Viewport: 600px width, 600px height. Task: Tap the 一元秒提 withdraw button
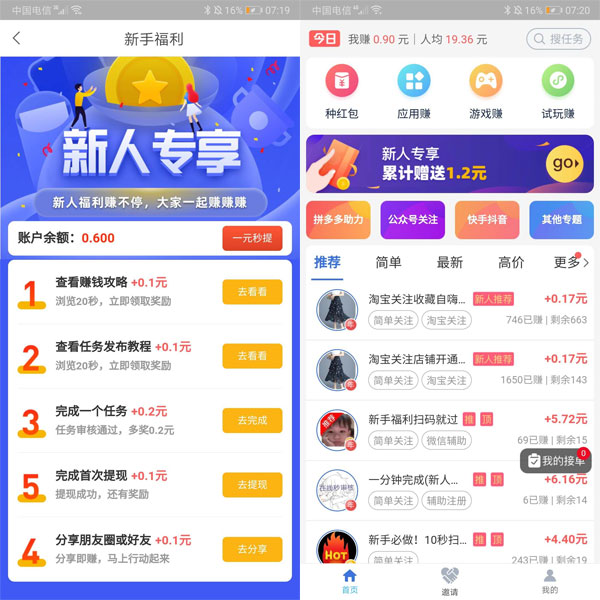click(252, 238)
